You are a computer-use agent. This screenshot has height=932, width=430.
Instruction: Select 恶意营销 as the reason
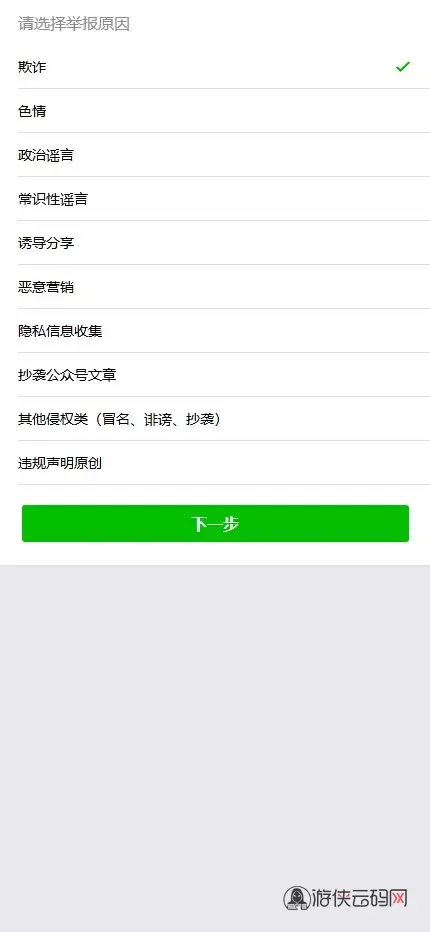coord(215,287)
